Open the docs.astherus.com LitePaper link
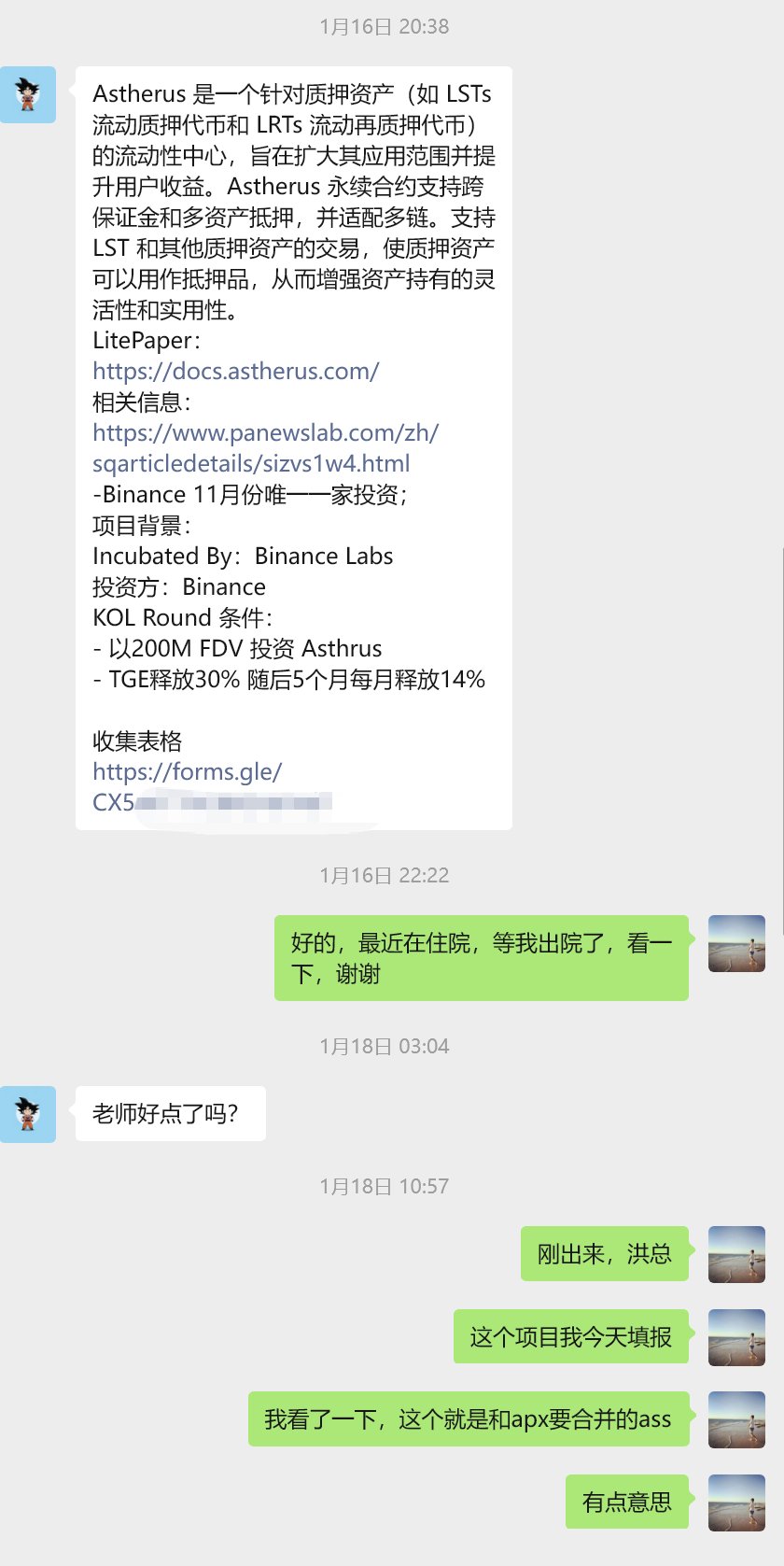 (x=235, y=371)
